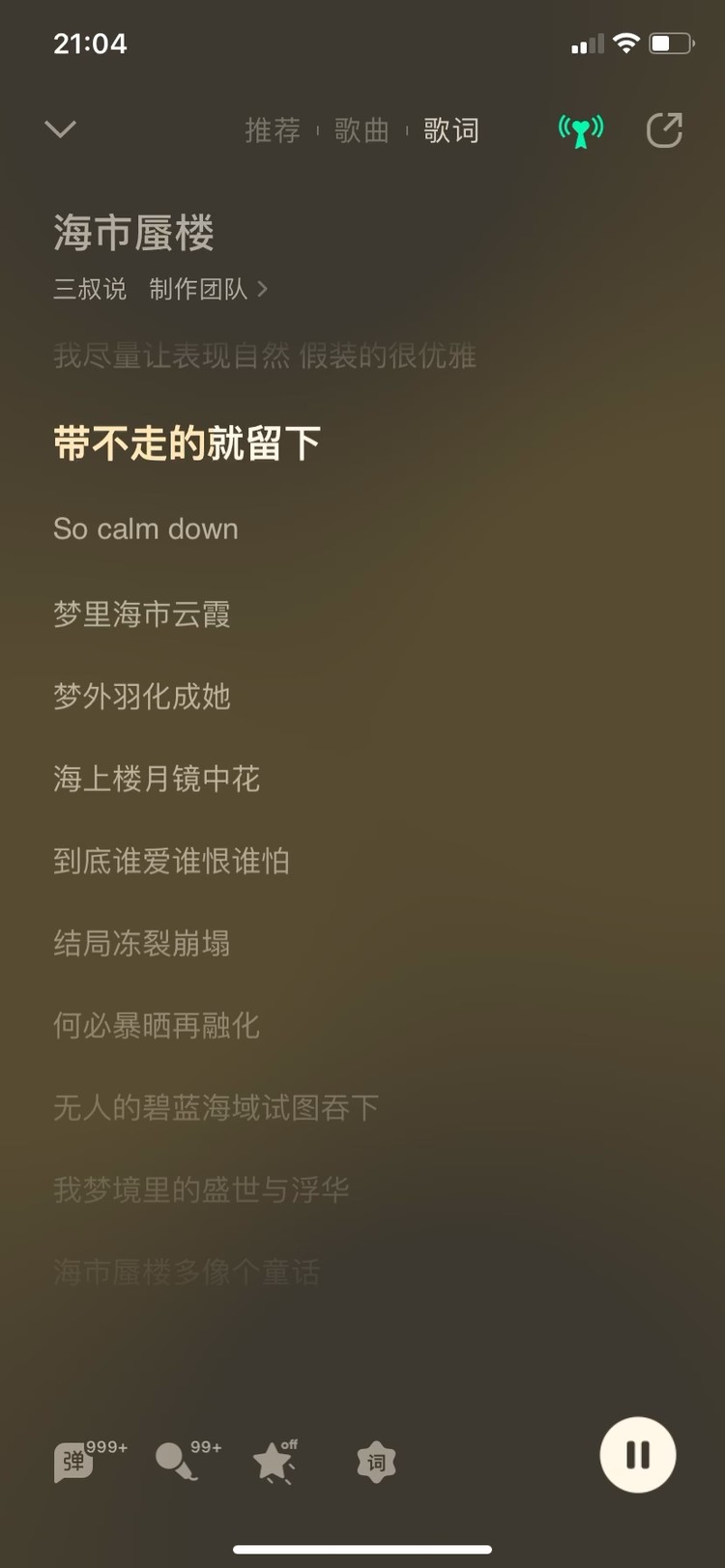Viewport: 725px width, 1568px height.
Task: Seek by tapping lyric line So calm down
Action: (x=145, y=528)
